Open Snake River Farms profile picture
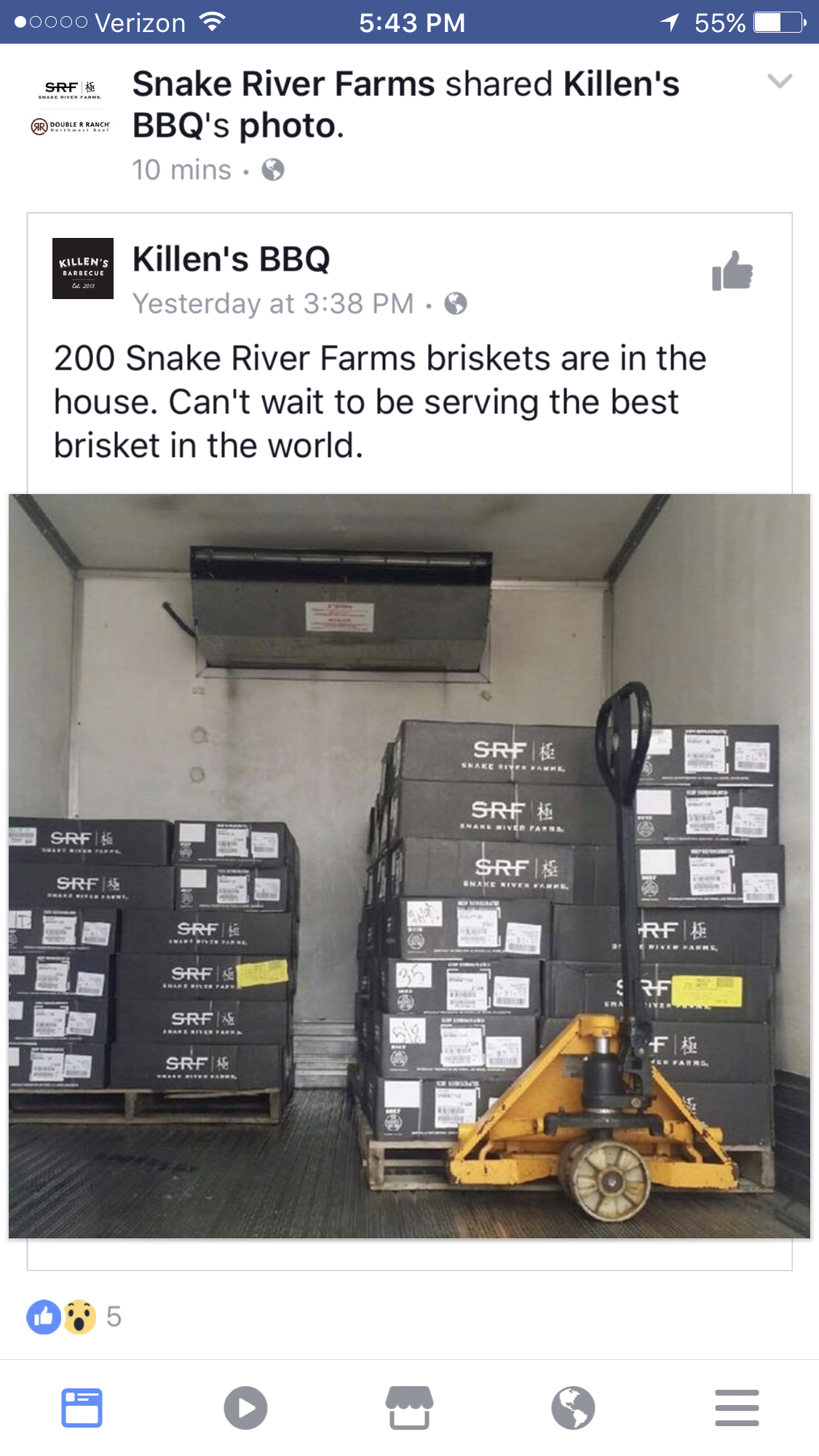Viewport: 819px width, 1456px height. click(71, 106)
